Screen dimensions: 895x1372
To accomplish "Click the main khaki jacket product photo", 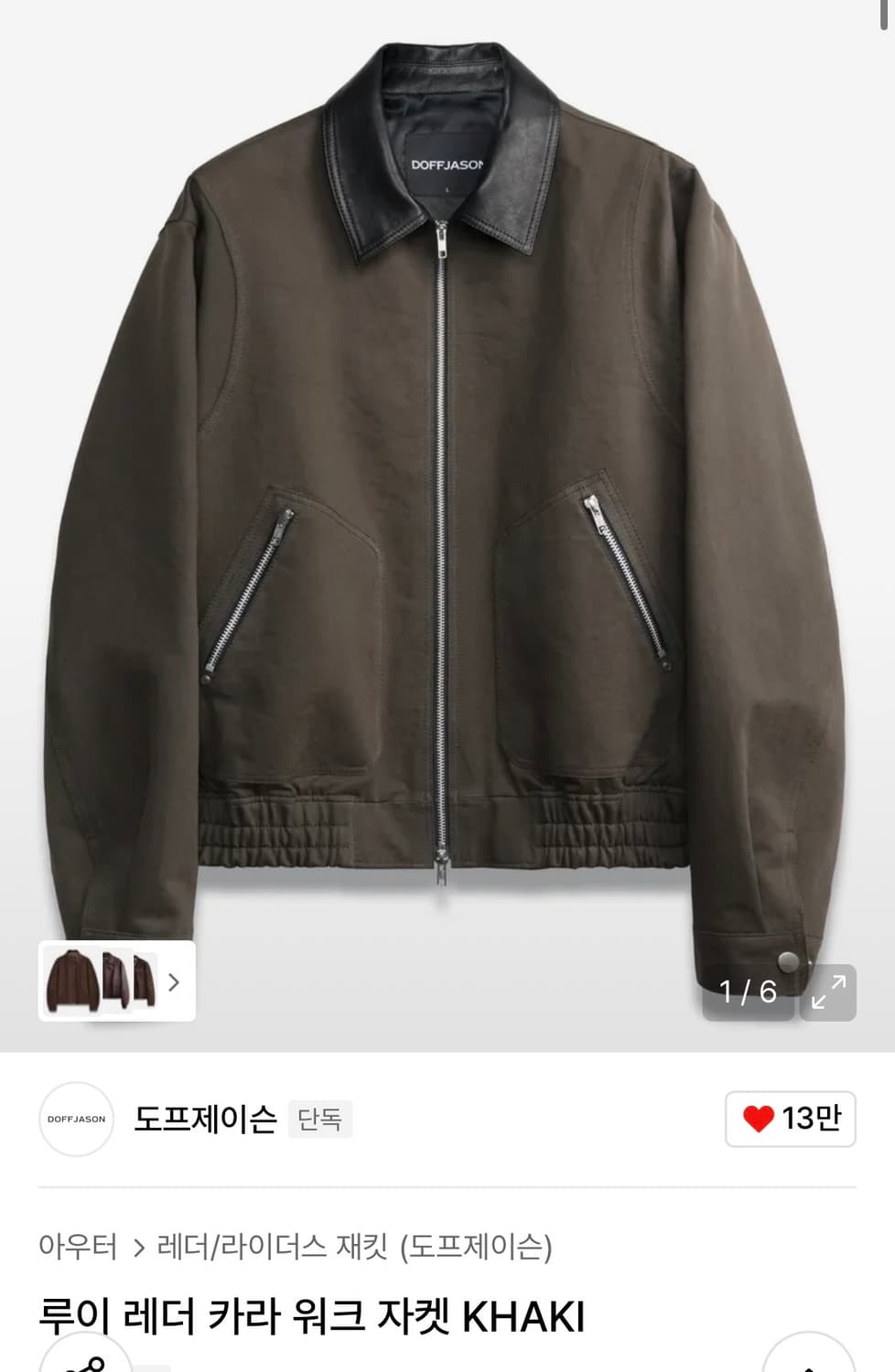I will (x=447, y=476).
